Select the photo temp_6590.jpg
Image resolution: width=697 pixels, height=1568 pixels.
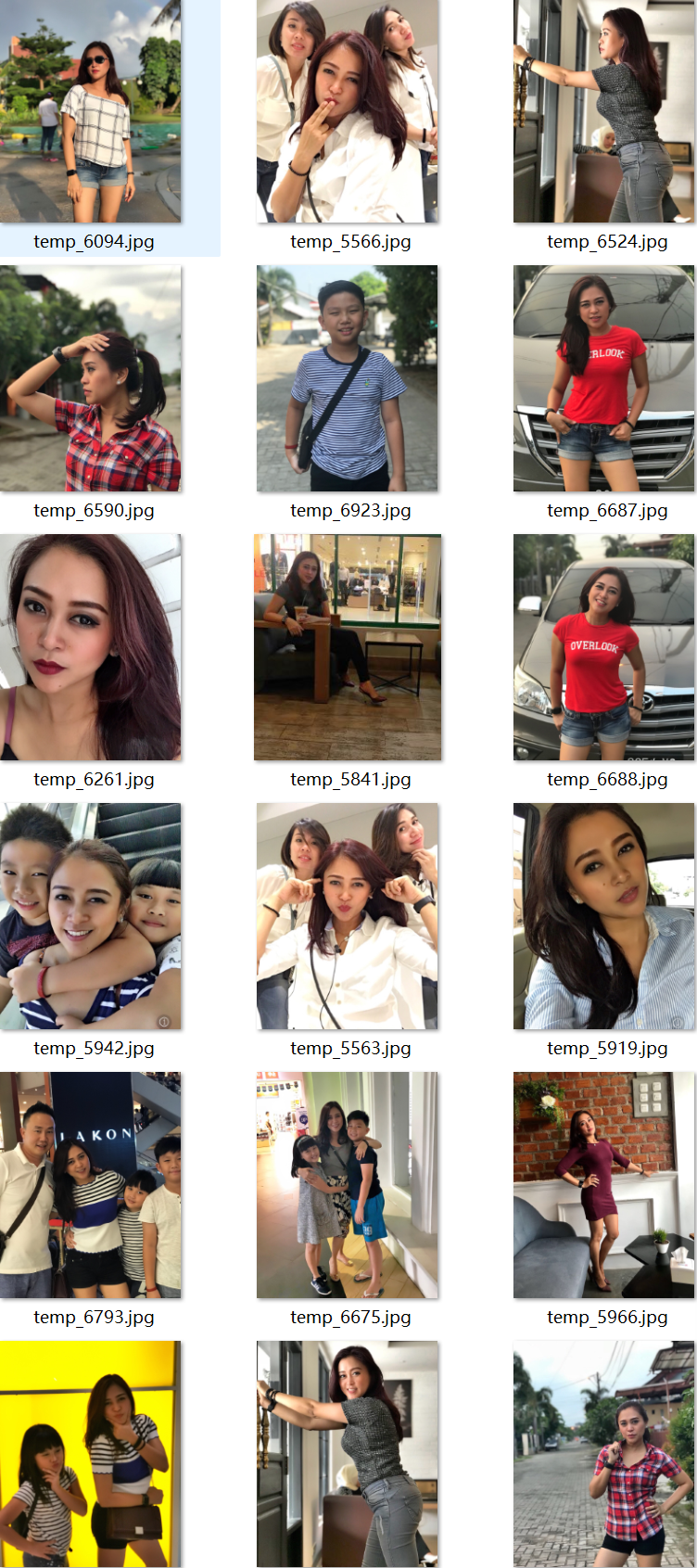point(91,378)
